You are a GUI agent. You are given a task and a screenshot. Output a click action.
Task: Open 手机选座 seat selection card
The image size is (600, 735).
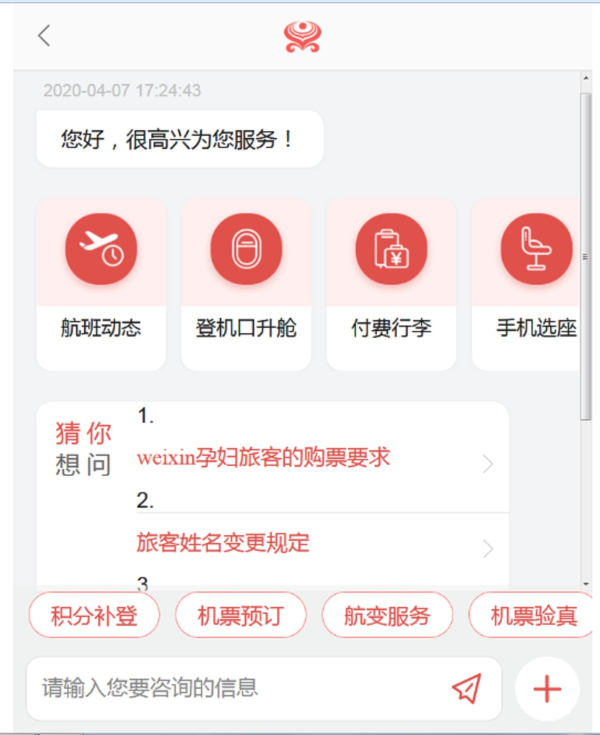[x=530, y=283]
